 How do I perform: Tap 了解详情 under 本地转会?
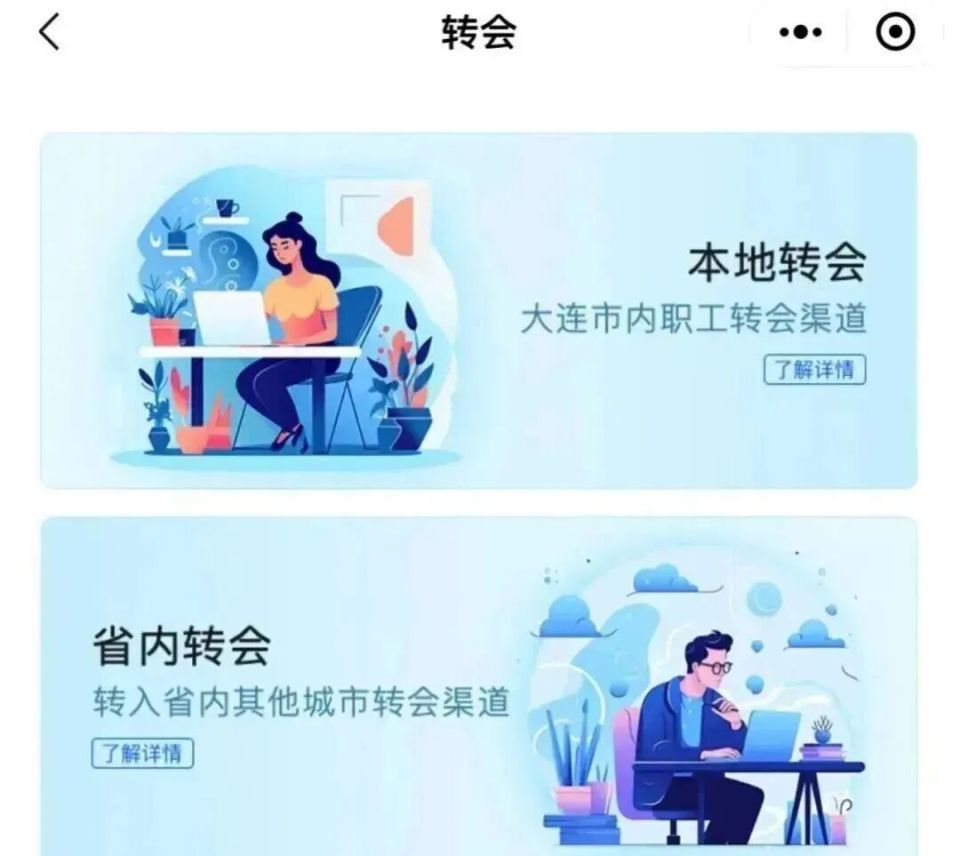(814, 369)
